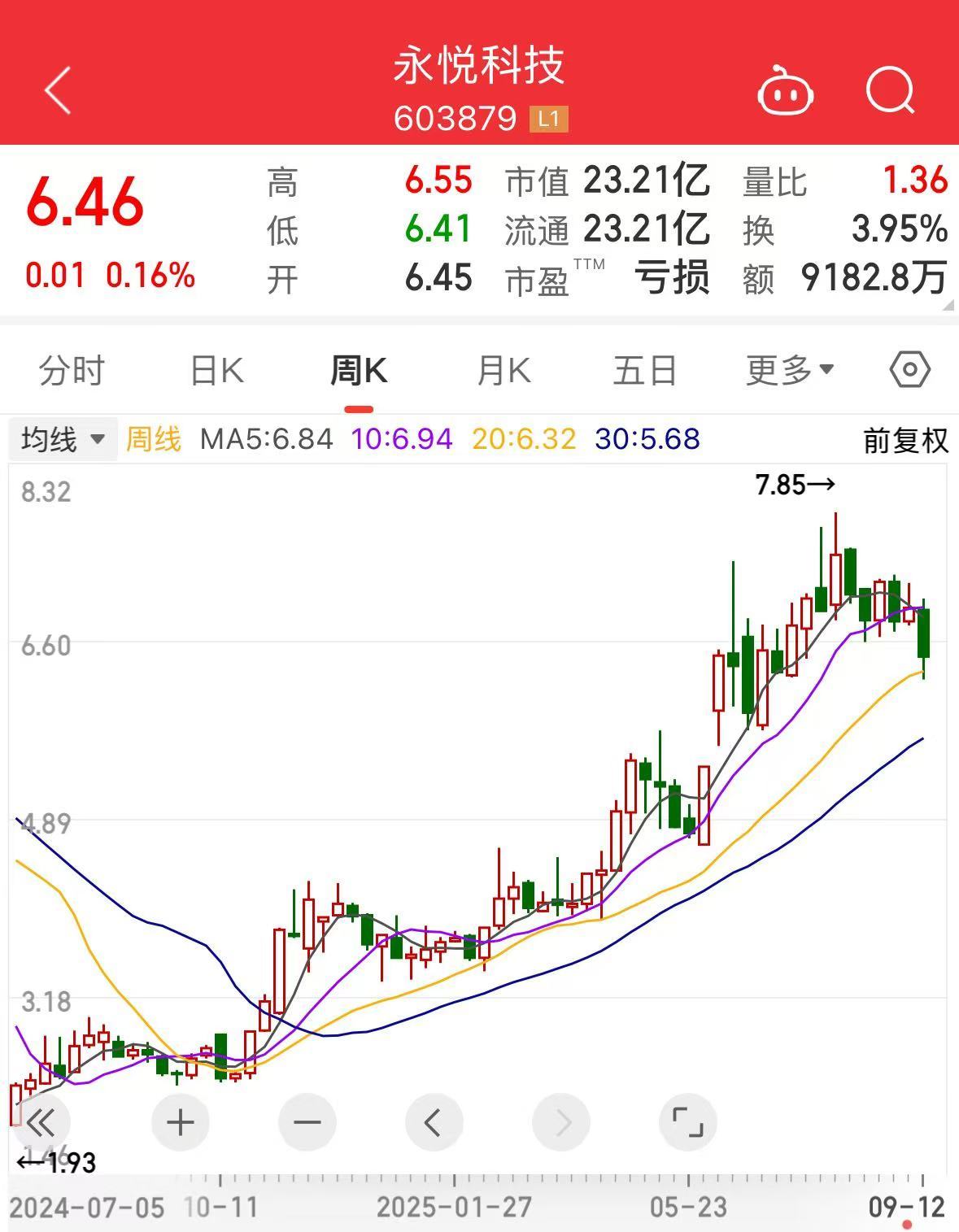Zoom in the chart with plus button
959x1232 pixels.
click(x=181, y=1123)
